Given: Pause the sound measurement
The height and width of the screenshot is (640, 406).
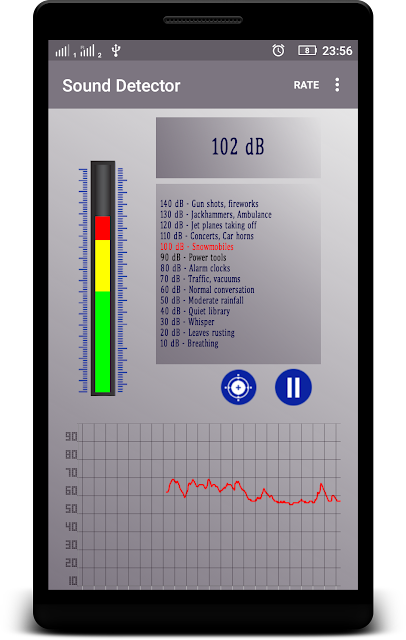Looking at the screenshot, I should pyautogui.click(x=293, y=387).
